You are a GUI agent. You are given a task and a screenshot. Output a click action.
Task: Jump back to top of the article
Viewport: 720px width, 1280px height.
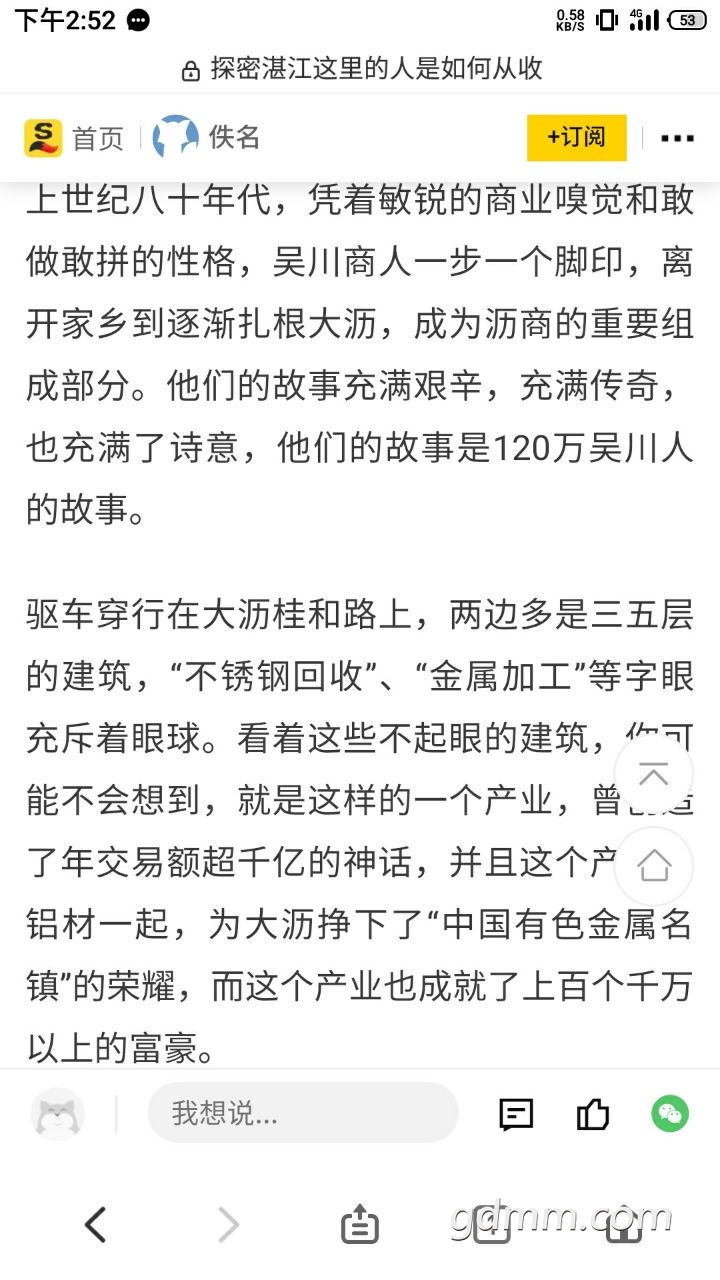[x=653, y=775]
